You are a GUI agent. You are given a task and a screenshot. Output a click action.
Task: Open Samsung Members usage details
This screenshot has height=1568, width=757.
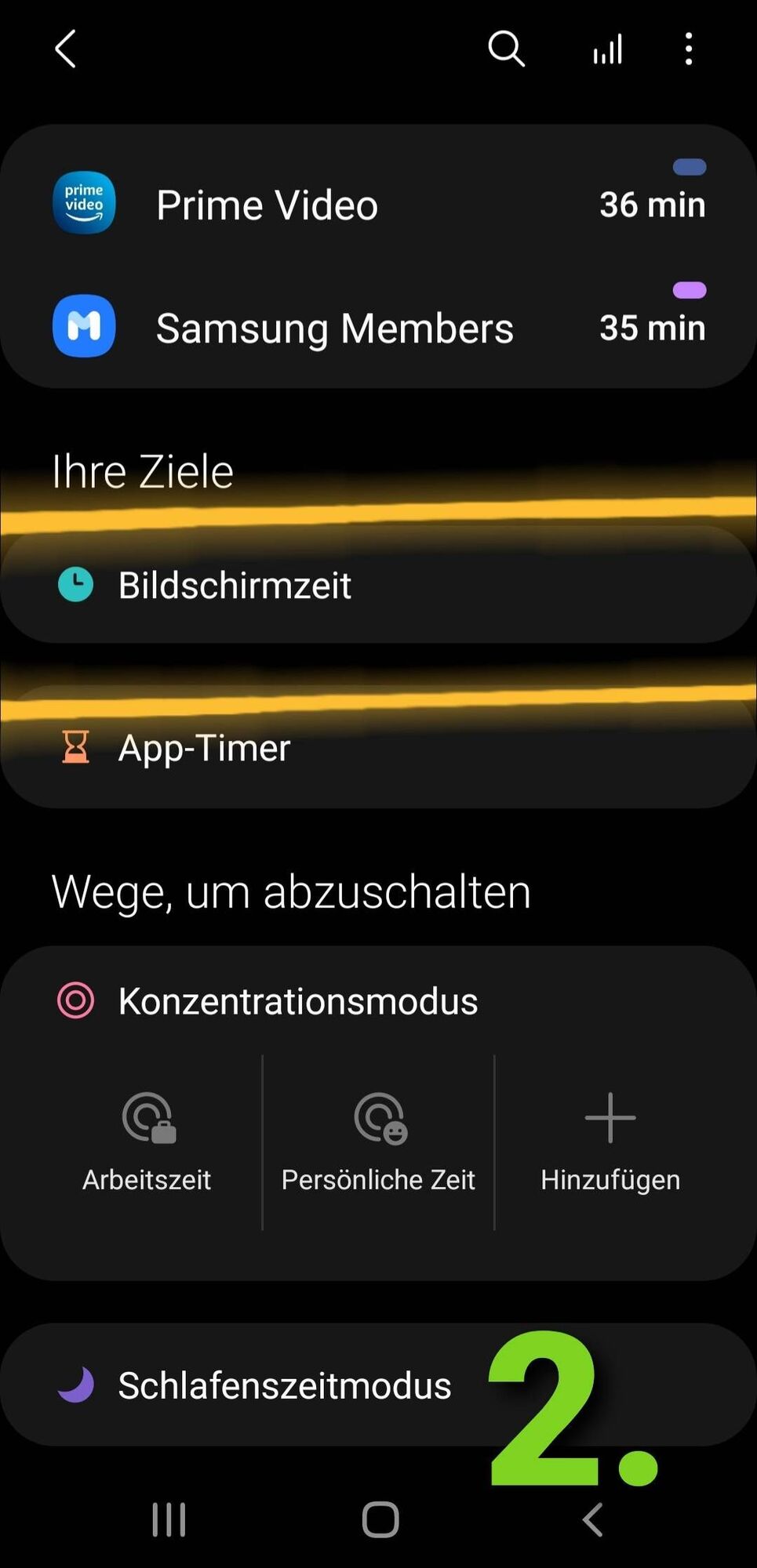[378, 327]
